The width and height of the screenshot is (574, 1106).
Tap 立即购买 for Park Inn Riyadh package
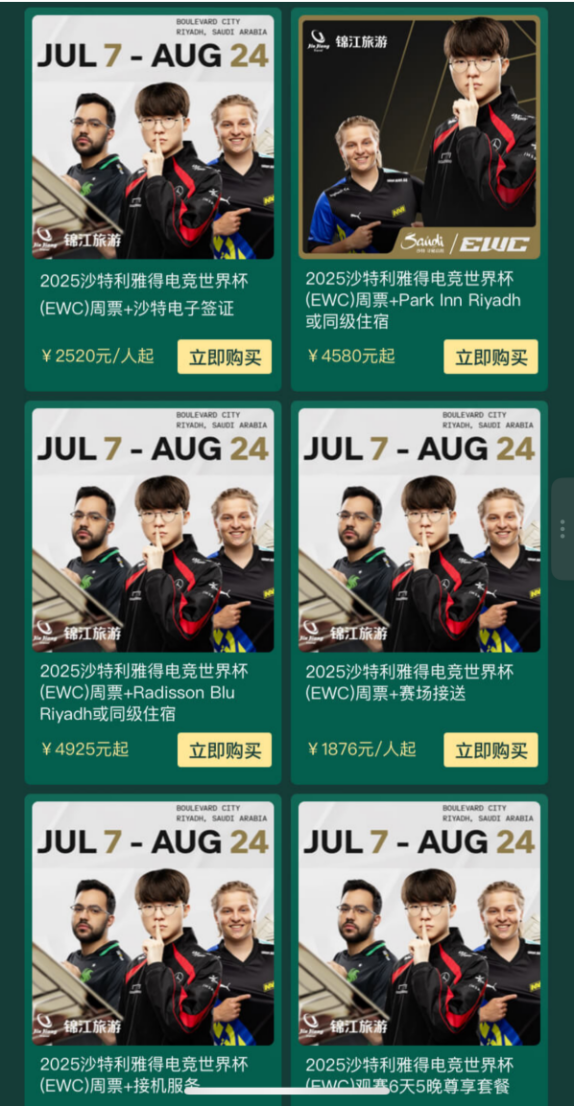(x=491, y=356)
